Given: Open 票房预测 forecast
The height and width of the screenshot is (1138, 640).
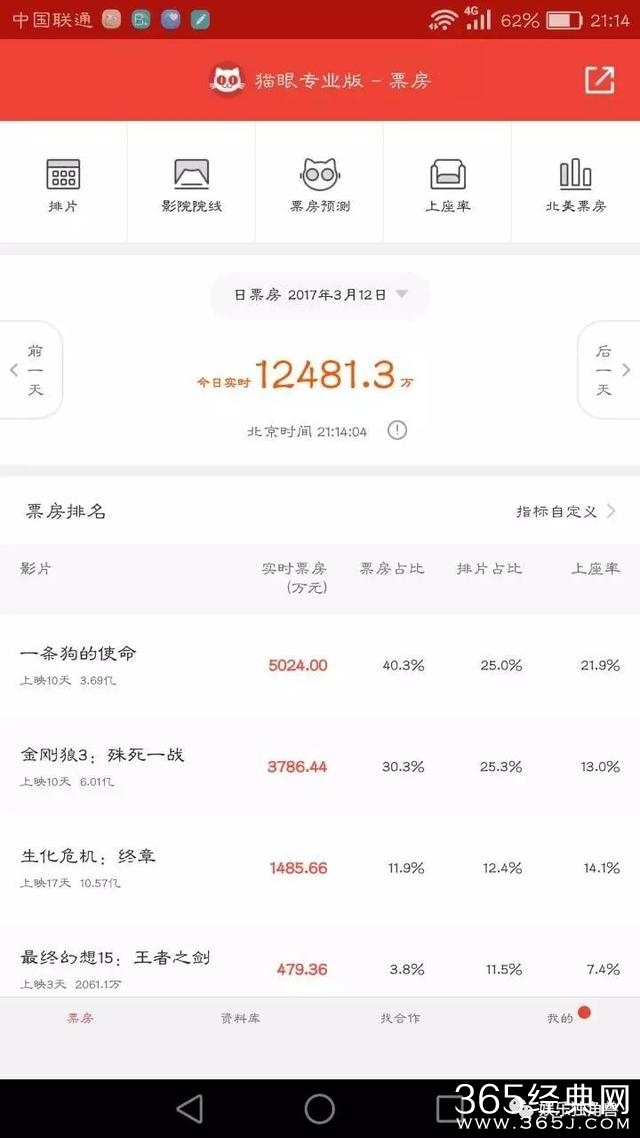Looking at the screenshot, I should click(320, 184).
